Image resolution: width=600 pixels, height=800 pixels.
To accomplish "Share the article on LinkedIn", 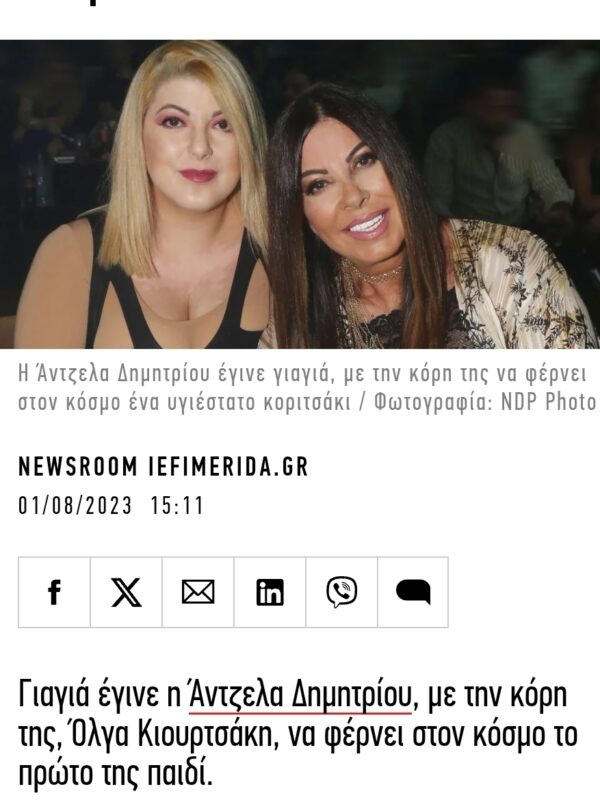I will coord(270,592).
